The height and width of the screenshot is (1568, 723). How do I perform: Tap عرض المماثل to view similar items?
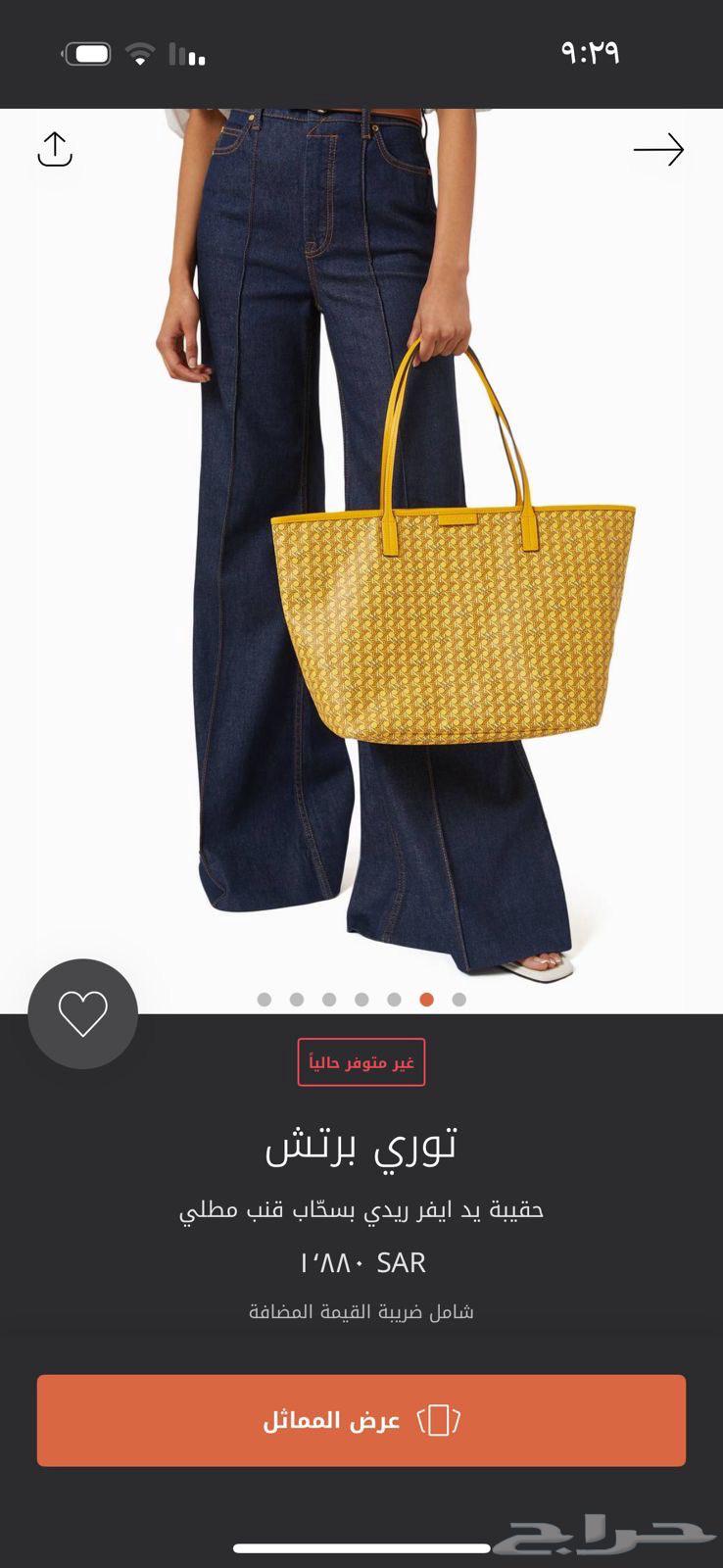[x=361, y=1420]
